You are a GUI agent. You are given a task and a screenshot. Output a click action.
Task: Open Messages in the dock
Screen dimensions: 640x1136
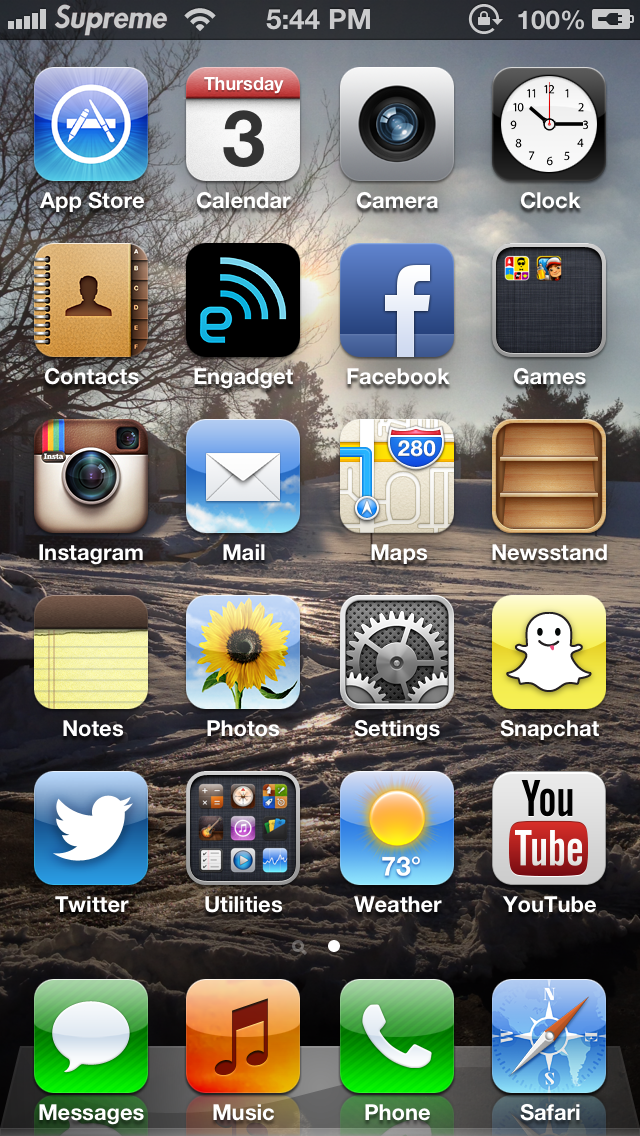(91, 1036)
